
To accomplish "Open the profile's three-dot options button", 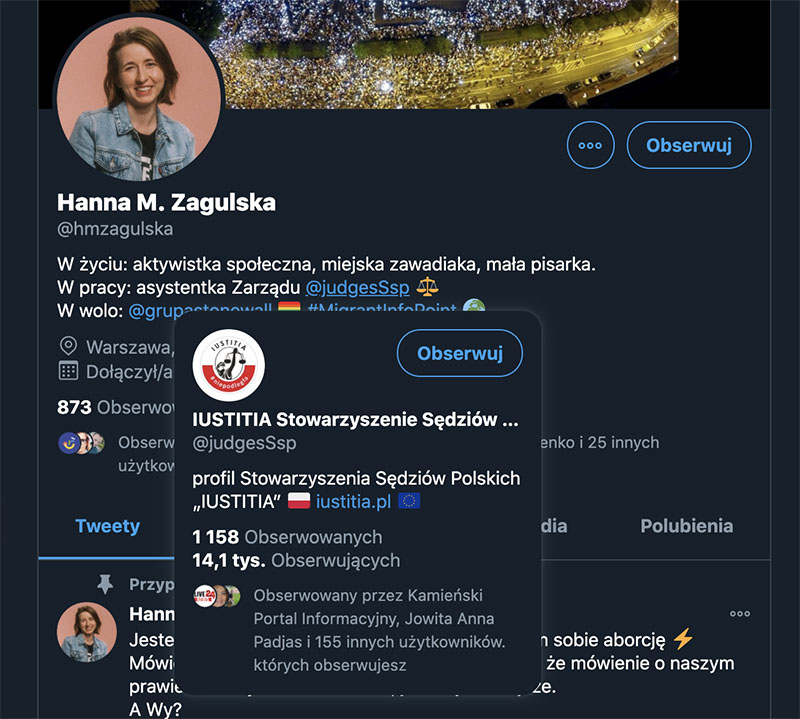I will pos(590,145).
